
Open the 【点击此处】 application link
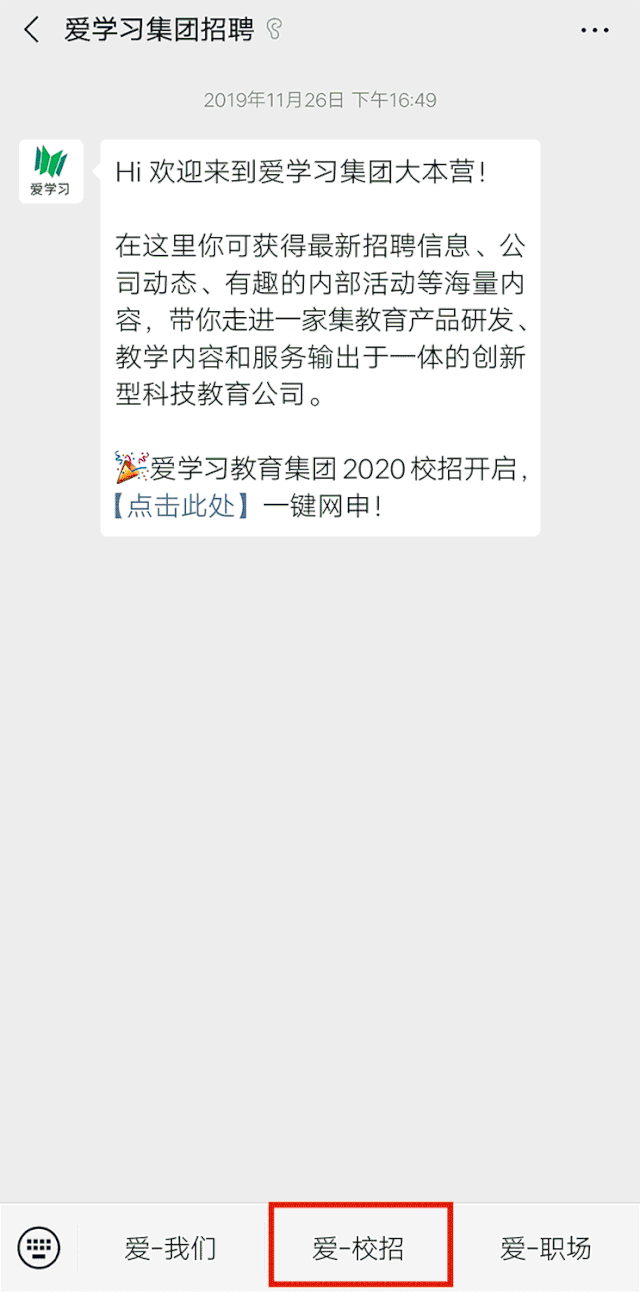click(x=181, y=506)
